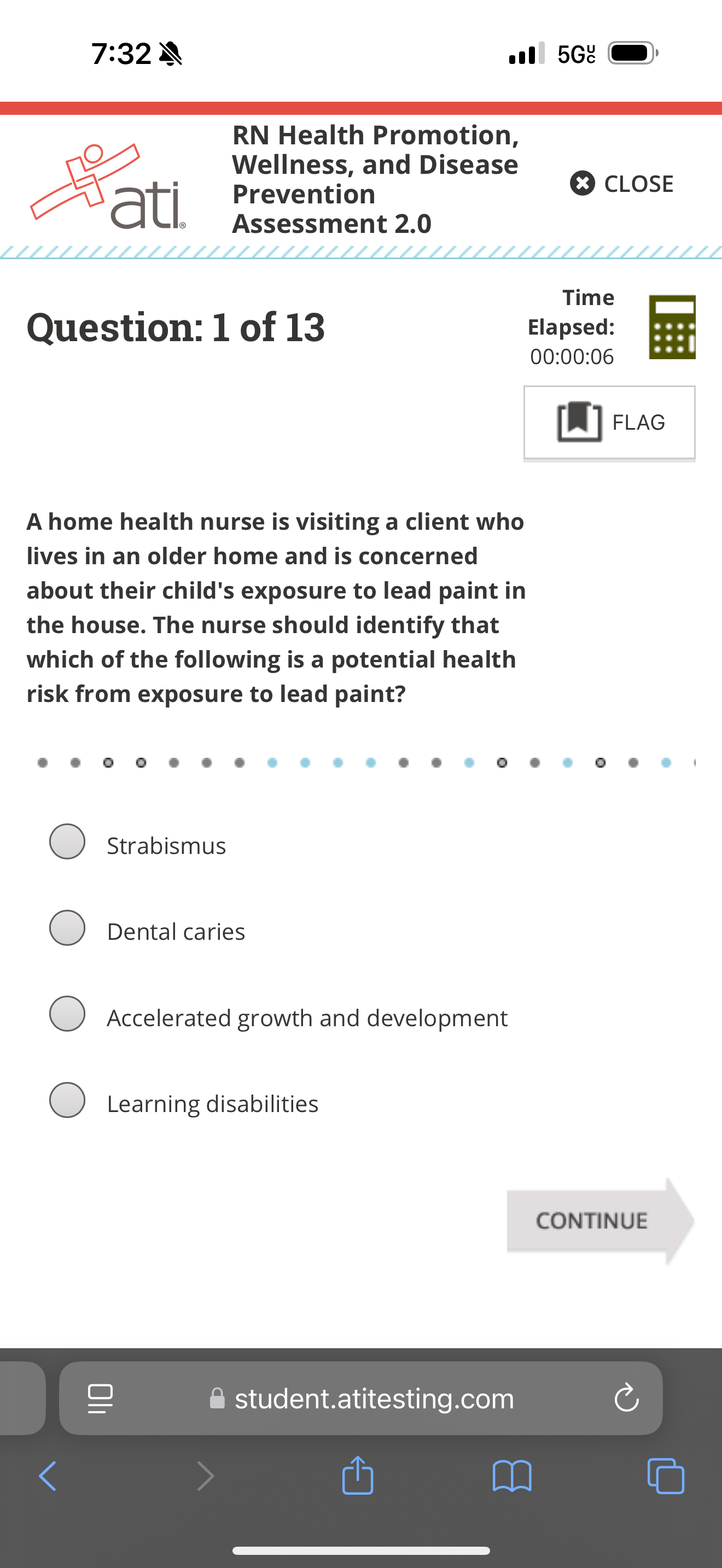Open the calculator tool
Screen dimensions: 722x1568
point(672,327)
